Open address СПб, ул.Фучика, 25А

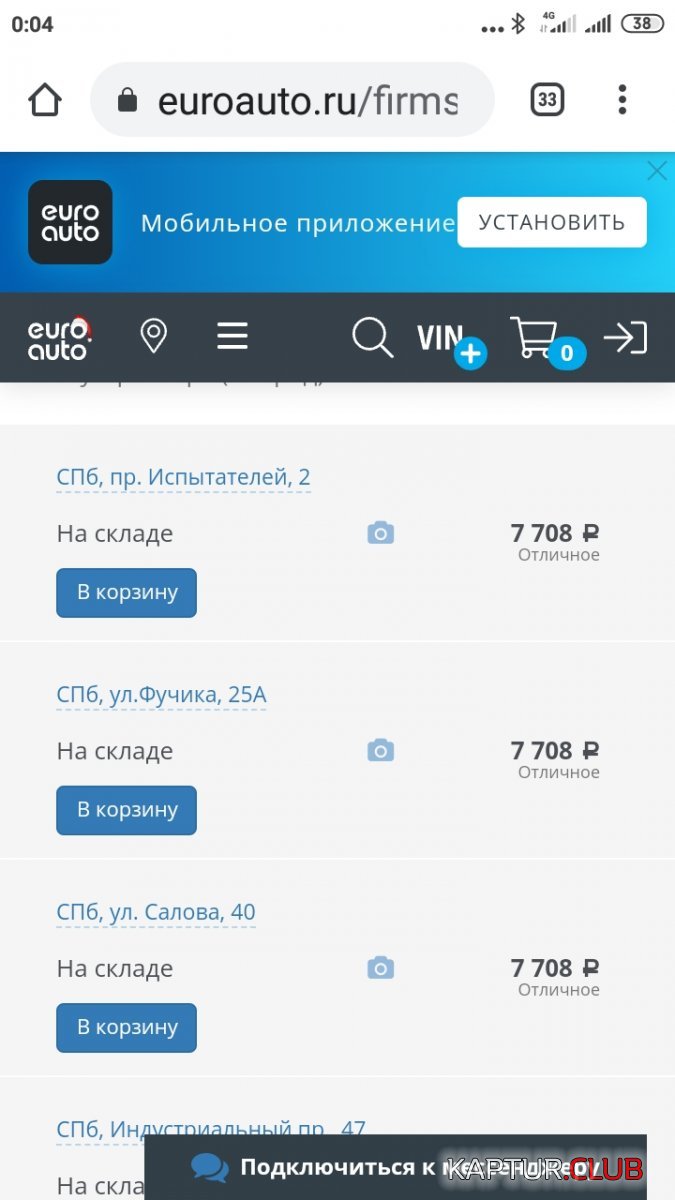click(x=161, y=695)
